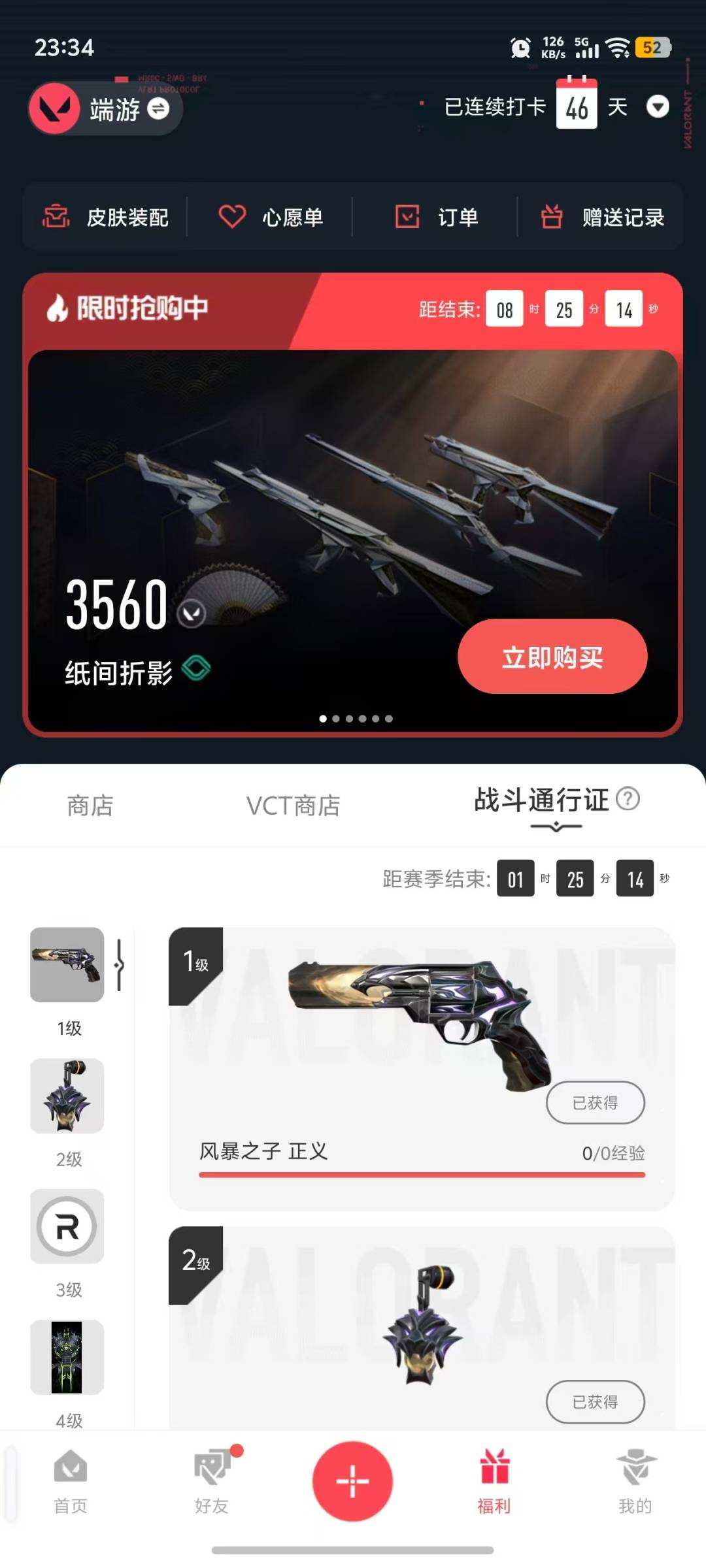Image resolution: width=706 pixels, height=1568 pixels.
Task: Open the dropdown arrow beside check-in days
Action: click(658, 106)
